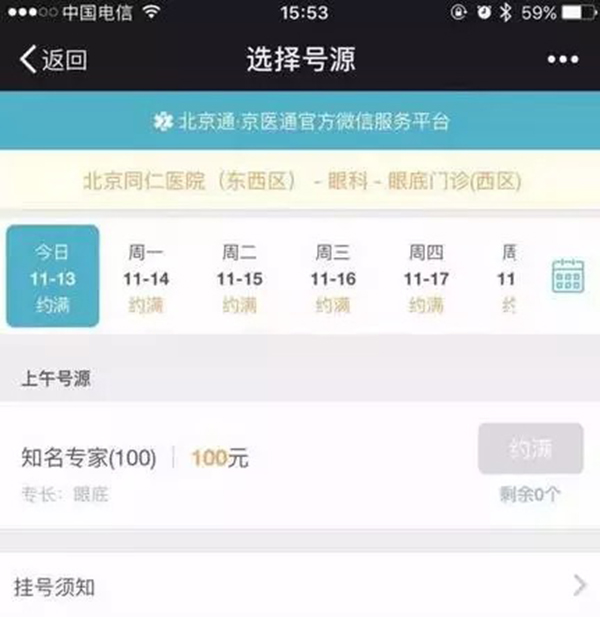Open the calendar date picker
This screenshot has height=617, width=600.
point(568,276)
